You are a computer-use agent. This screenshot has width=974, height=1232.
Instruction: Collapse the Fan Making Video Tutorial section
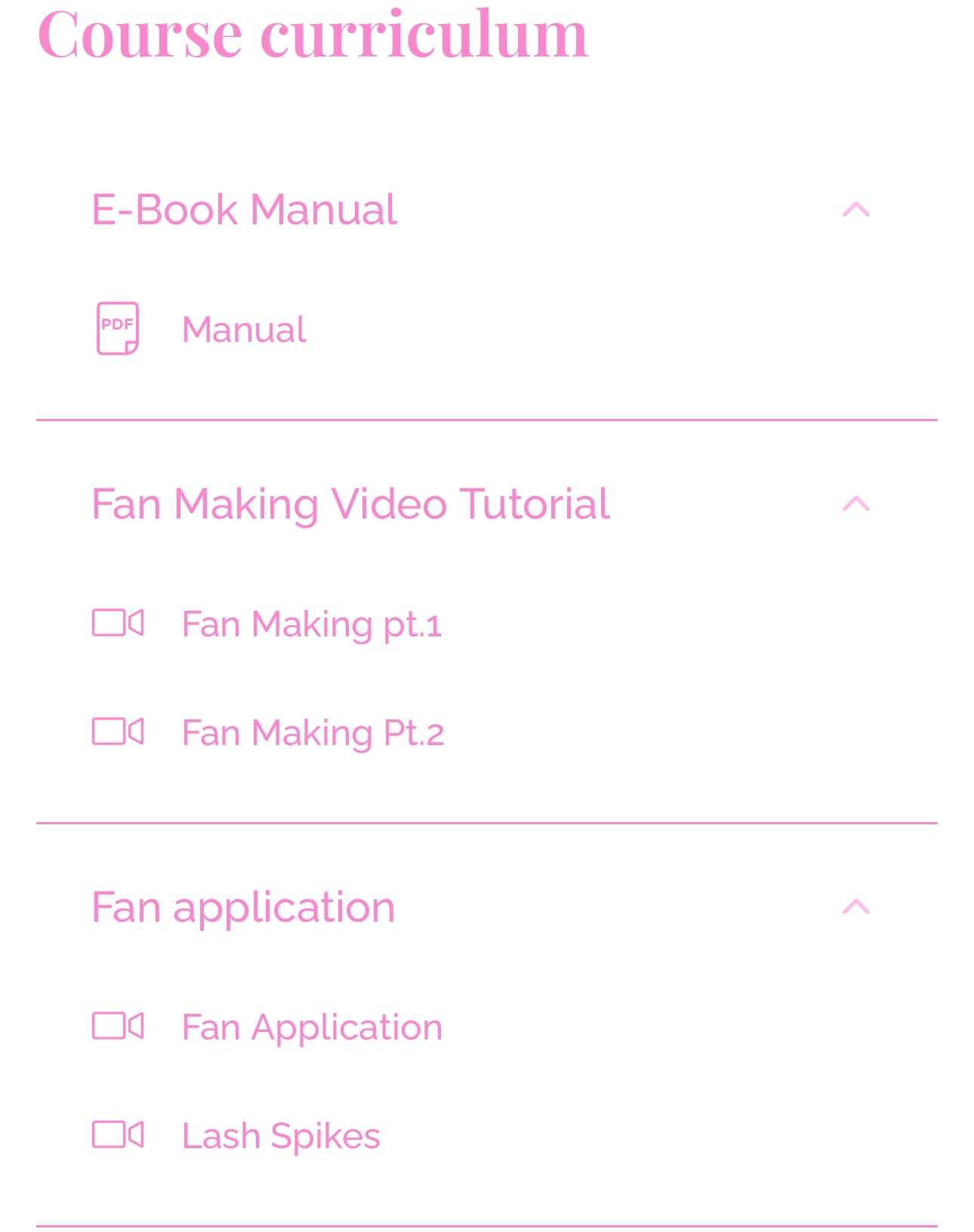855,504
